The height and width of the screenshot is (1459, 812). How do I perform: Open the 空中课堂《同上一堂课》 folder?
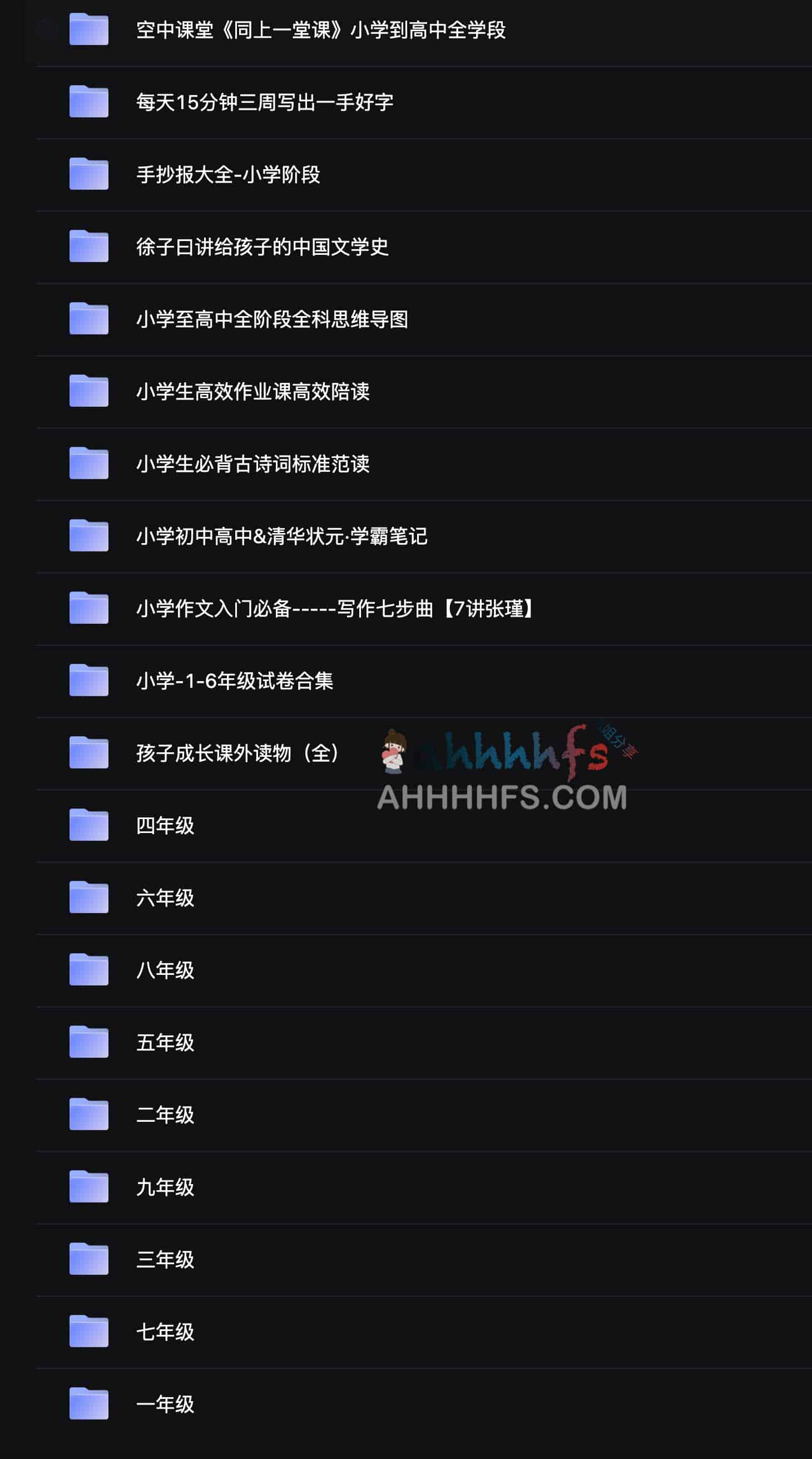(320, 30)
